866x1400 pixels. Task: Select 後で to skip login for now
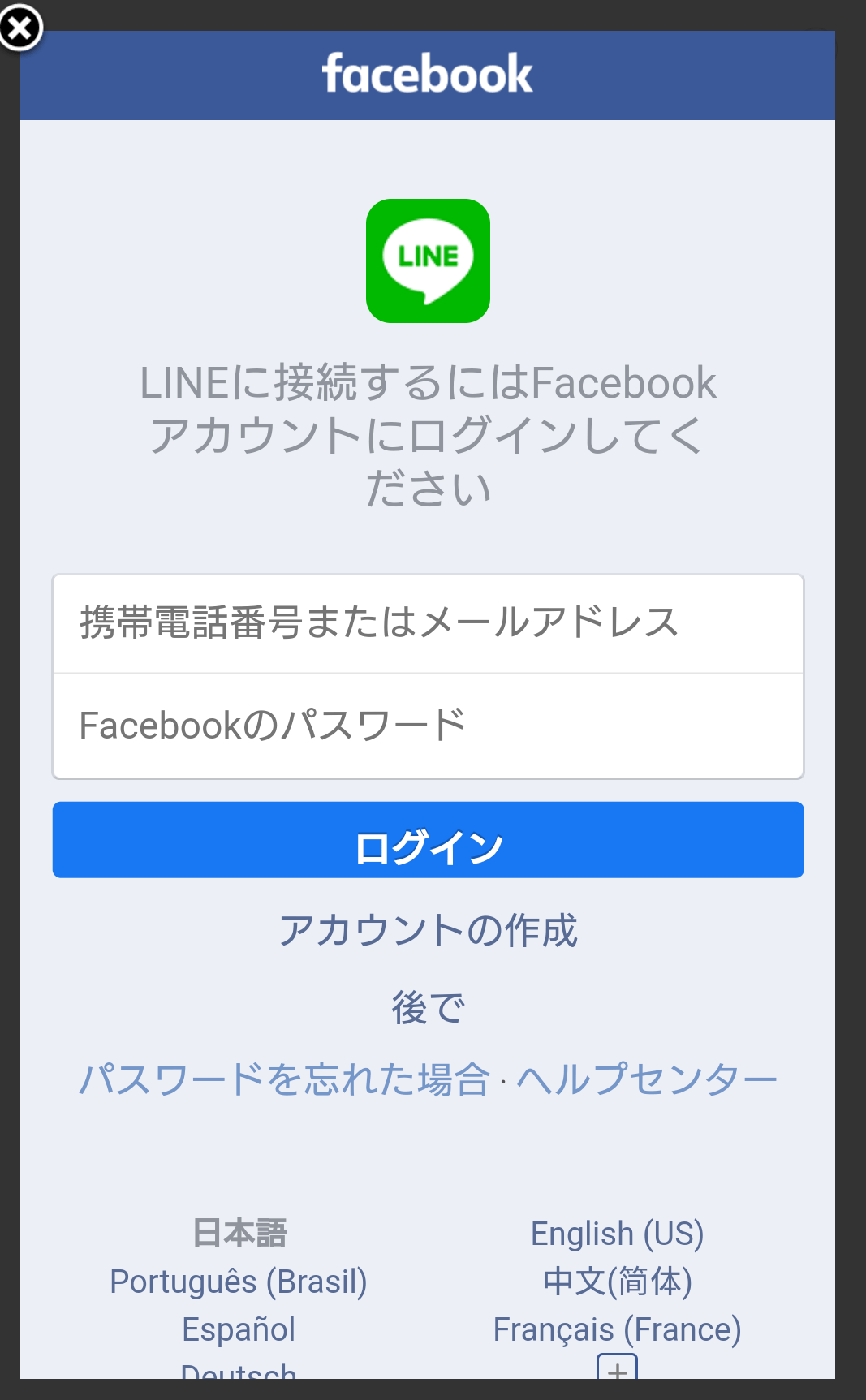[x=428, y=1007]
